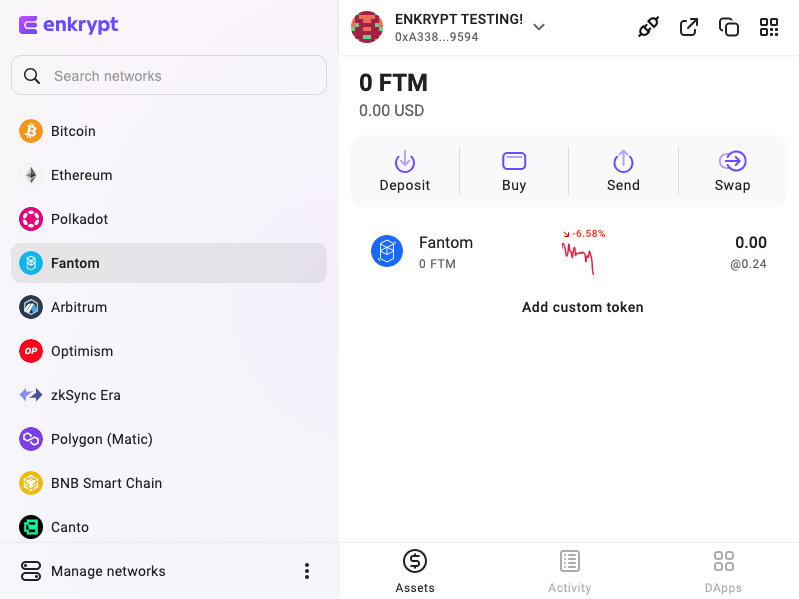This screenshot has height=599, width=799.
Task: Open the three-dot menu beside Manage networks
Action: pyautogui.click(x=307, y=571)
